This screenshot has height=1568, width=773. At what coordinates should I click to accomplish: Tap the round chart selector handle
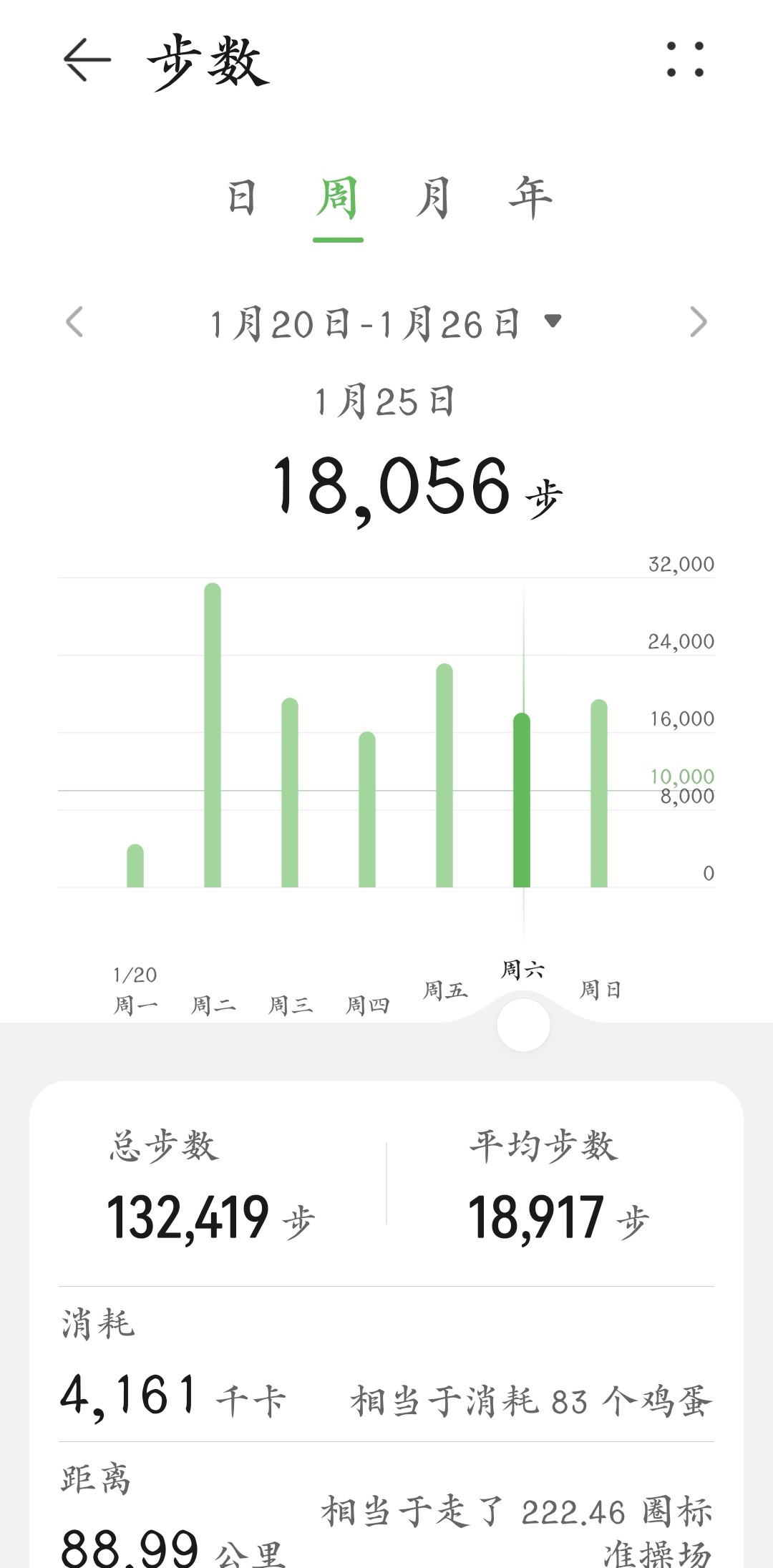click(x=523, y=1025)
